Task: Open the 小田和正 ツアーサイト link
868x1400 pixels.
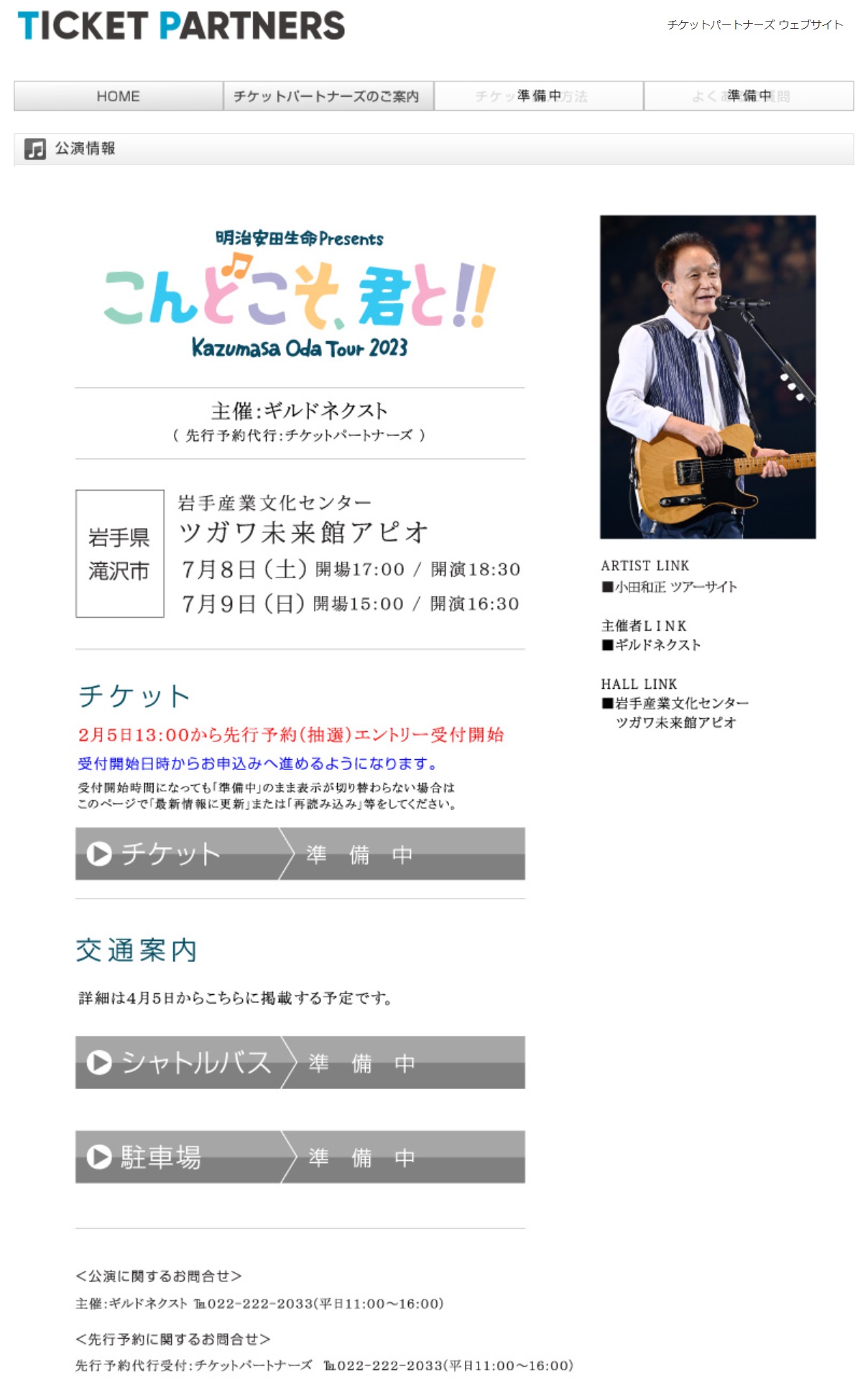Action: tap(670, 587)
